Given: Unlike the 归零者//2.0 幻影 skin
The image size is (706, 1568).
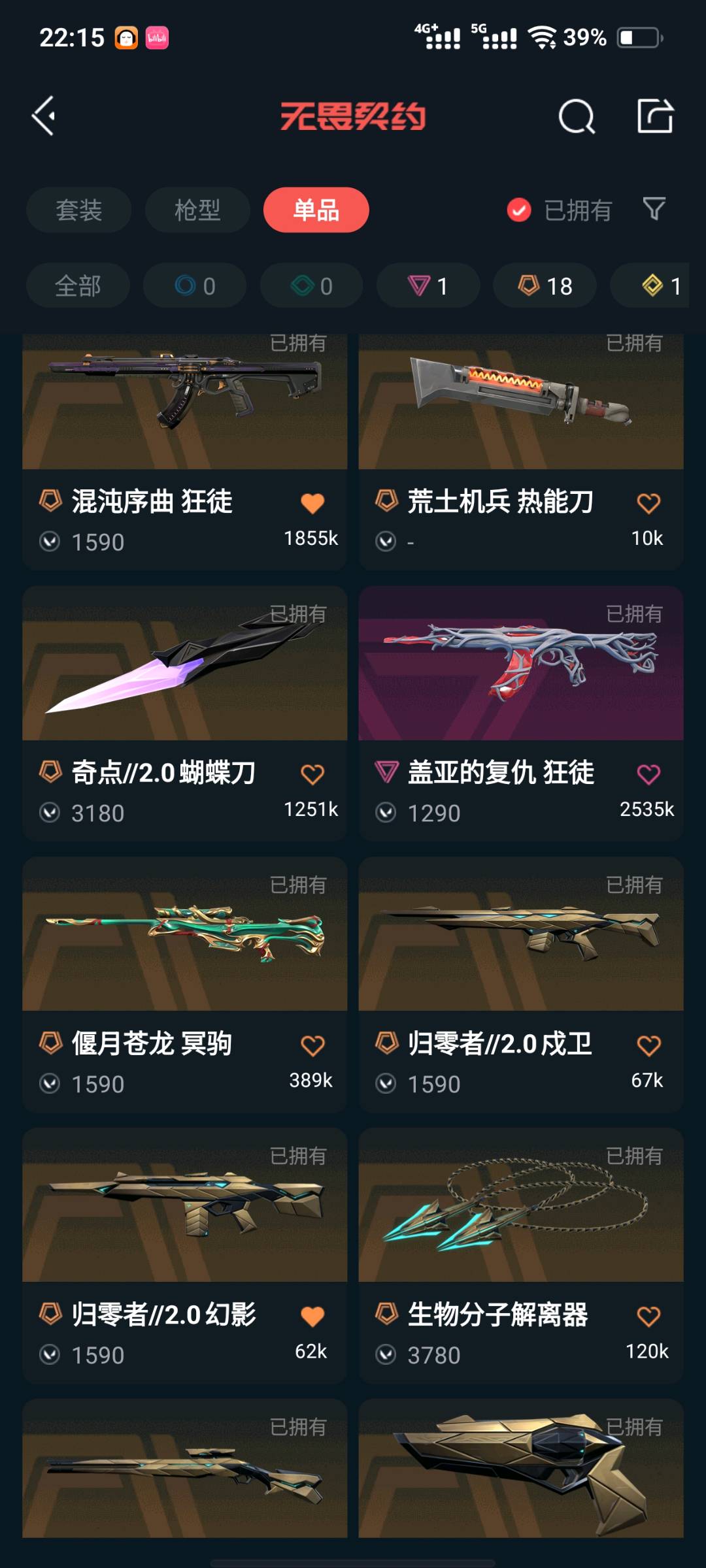Looking at the screenshot, I should click(x=312, y=1316).
